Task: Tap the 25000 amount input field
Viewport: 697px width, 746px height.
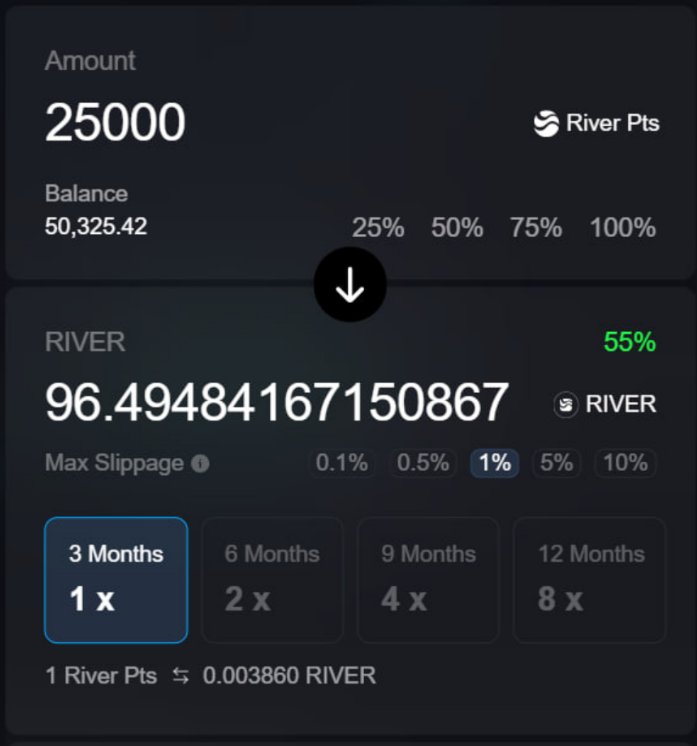Action: coord(116,123)
